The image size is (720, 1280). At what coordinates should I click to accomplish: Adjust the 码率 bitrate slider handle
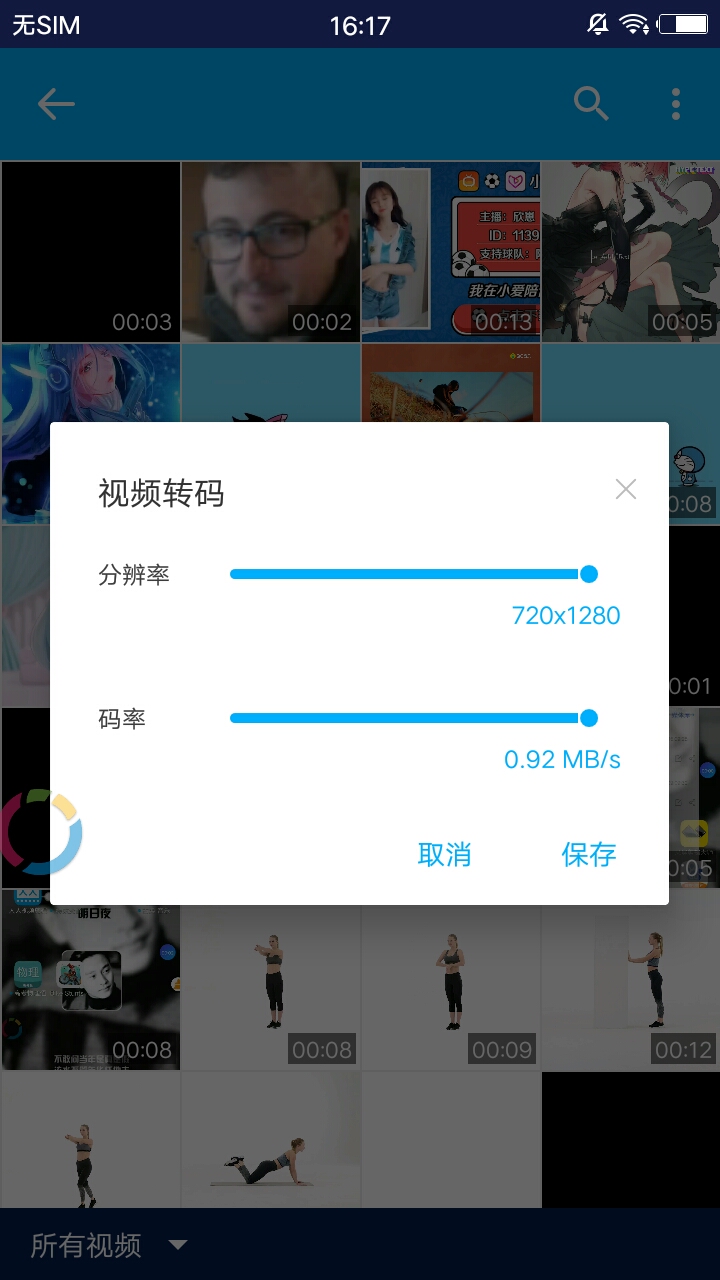tap(589, 718)
